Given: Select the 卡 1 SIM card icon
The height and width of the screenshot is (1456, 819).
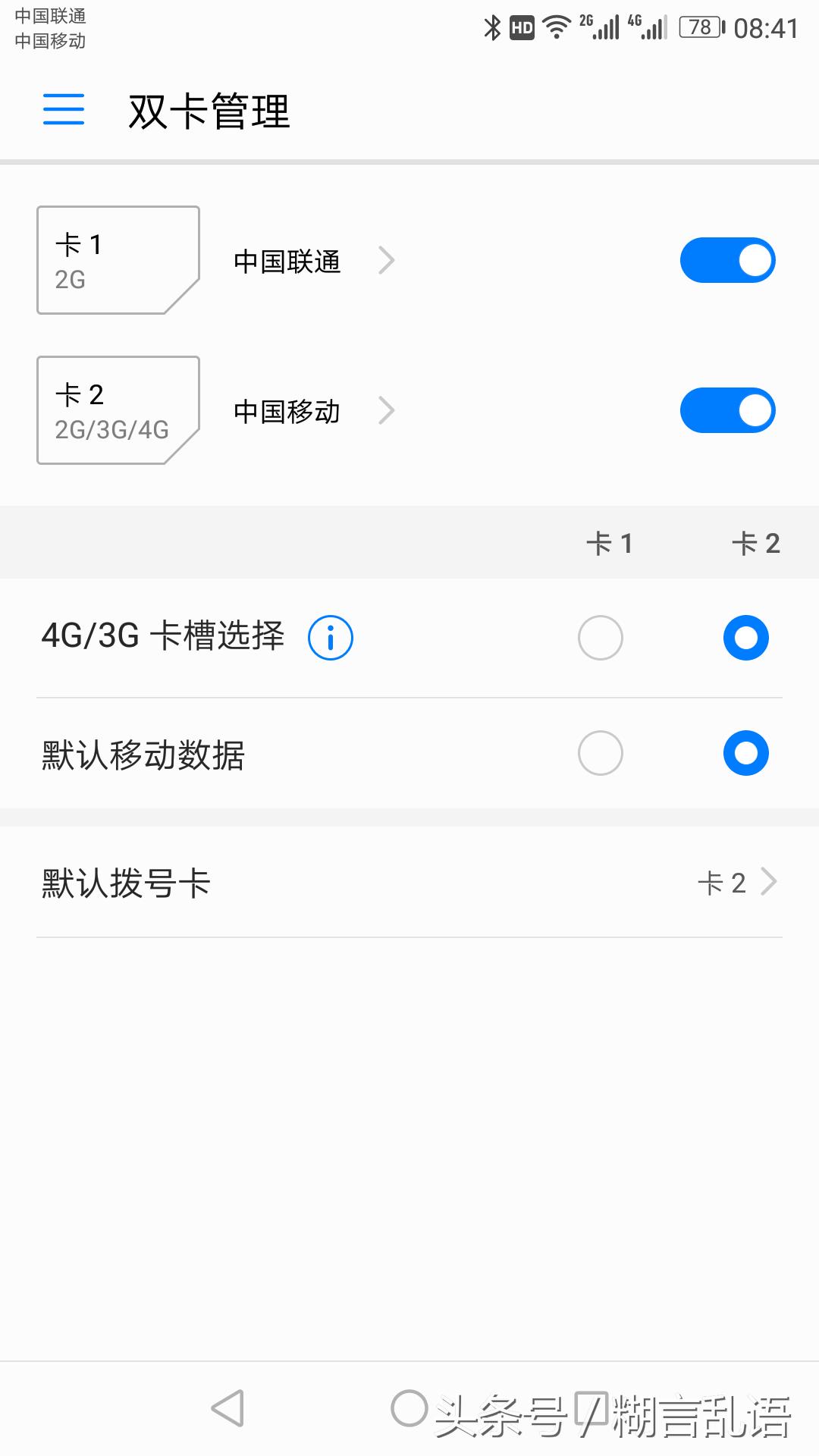Looking at the screenshot, I should pos(118,259).
